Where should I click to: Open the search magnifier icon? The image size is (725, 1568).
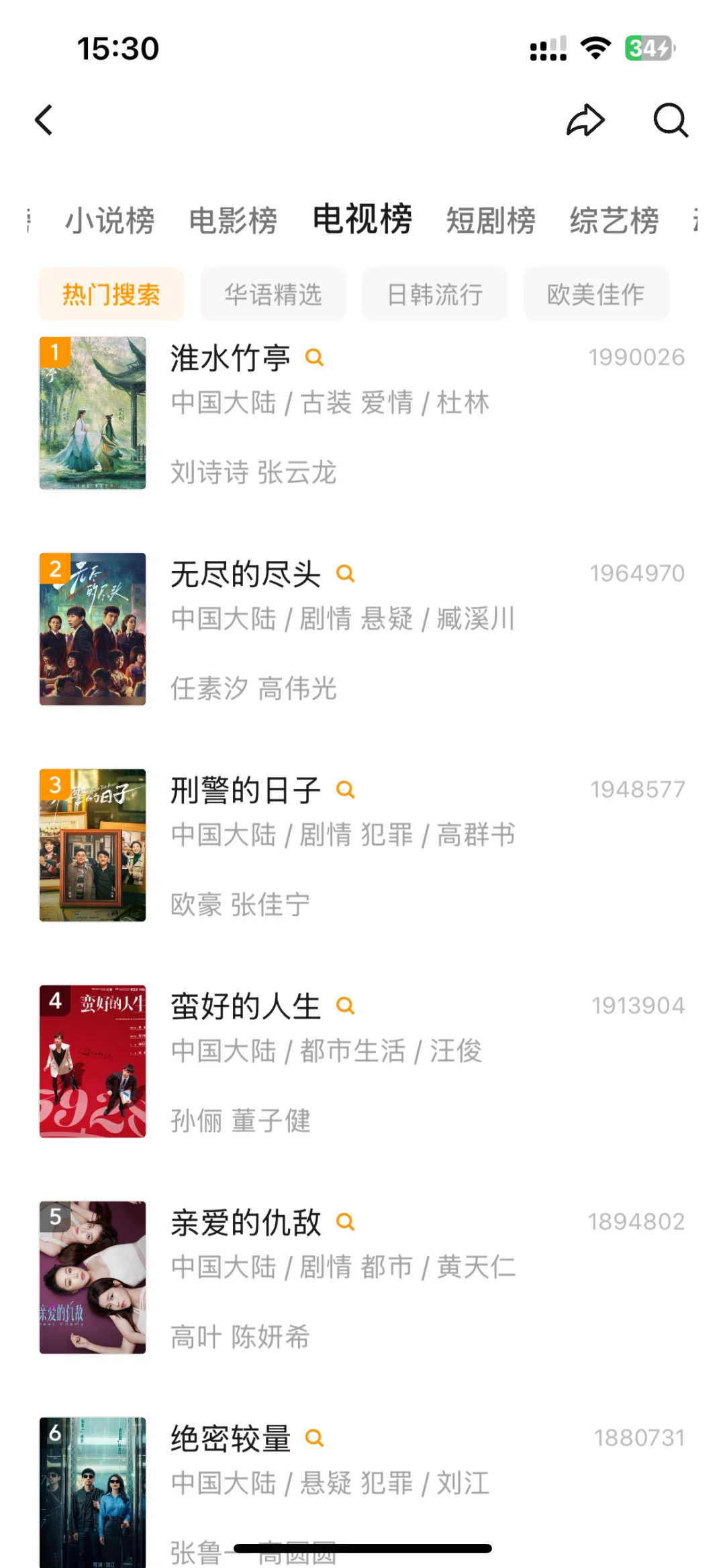click(x=671, y=121)
